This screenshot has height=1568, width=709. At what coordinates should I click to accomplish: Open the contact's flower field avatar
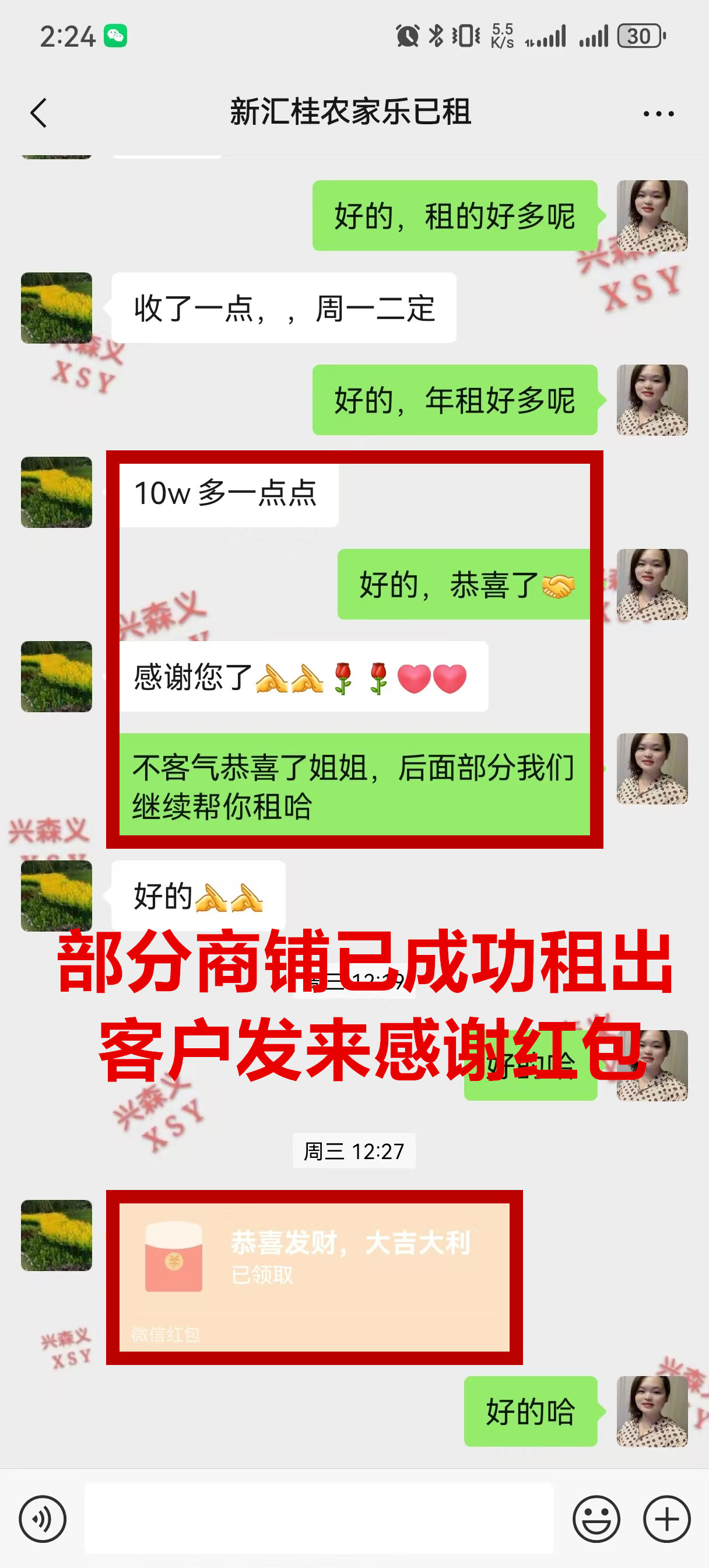[57, 1235]
